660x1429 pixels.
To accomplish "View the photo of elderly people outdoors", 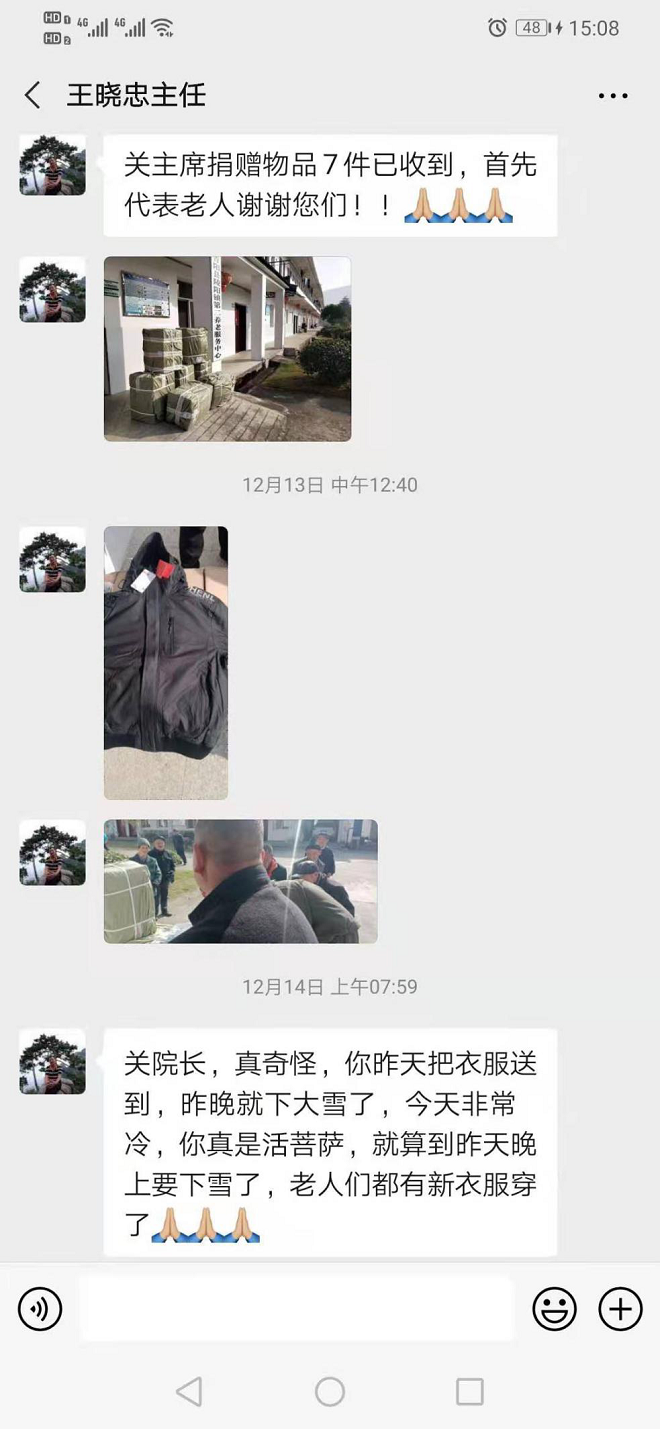I will (x=240, y=881).
